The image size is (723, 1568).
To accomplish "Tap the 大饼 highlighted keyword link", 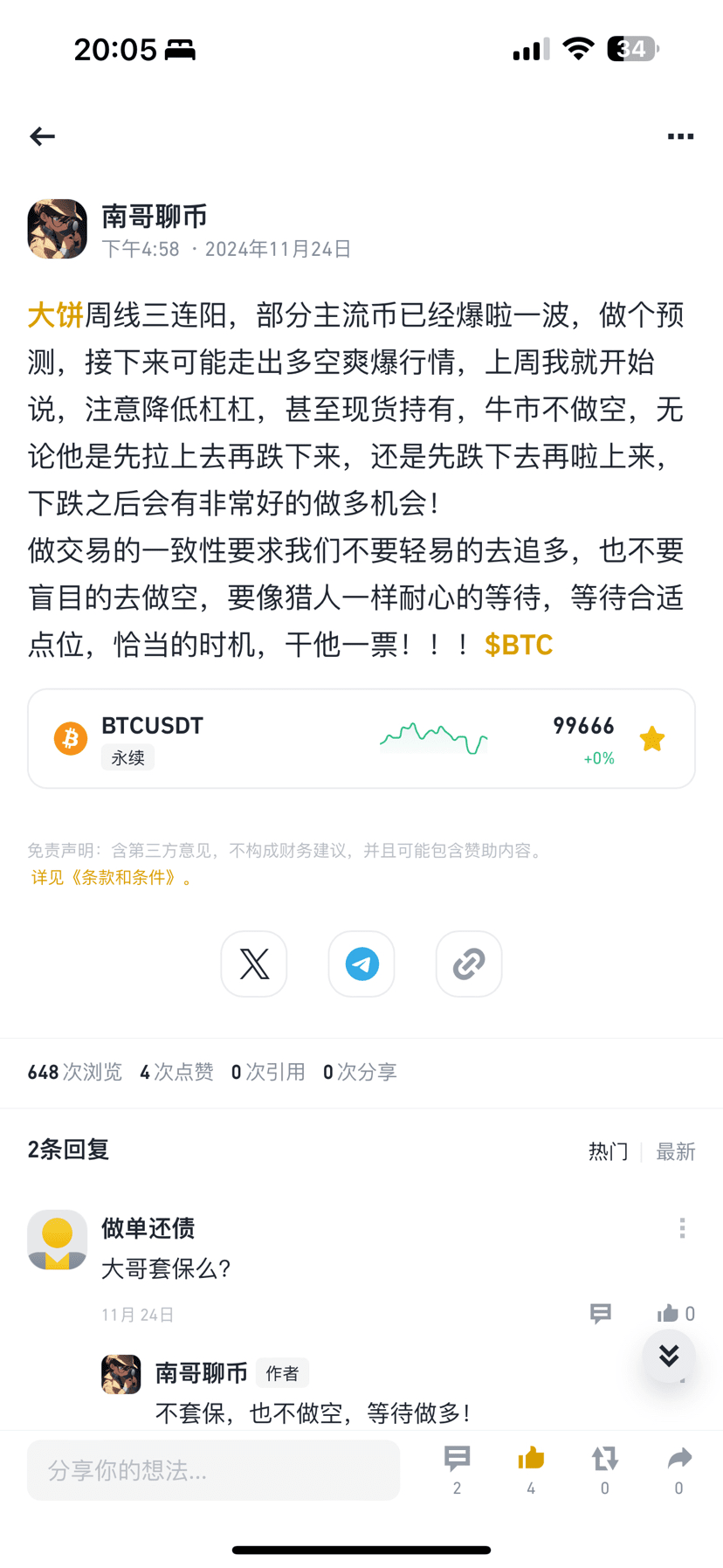I will (55, 314).
